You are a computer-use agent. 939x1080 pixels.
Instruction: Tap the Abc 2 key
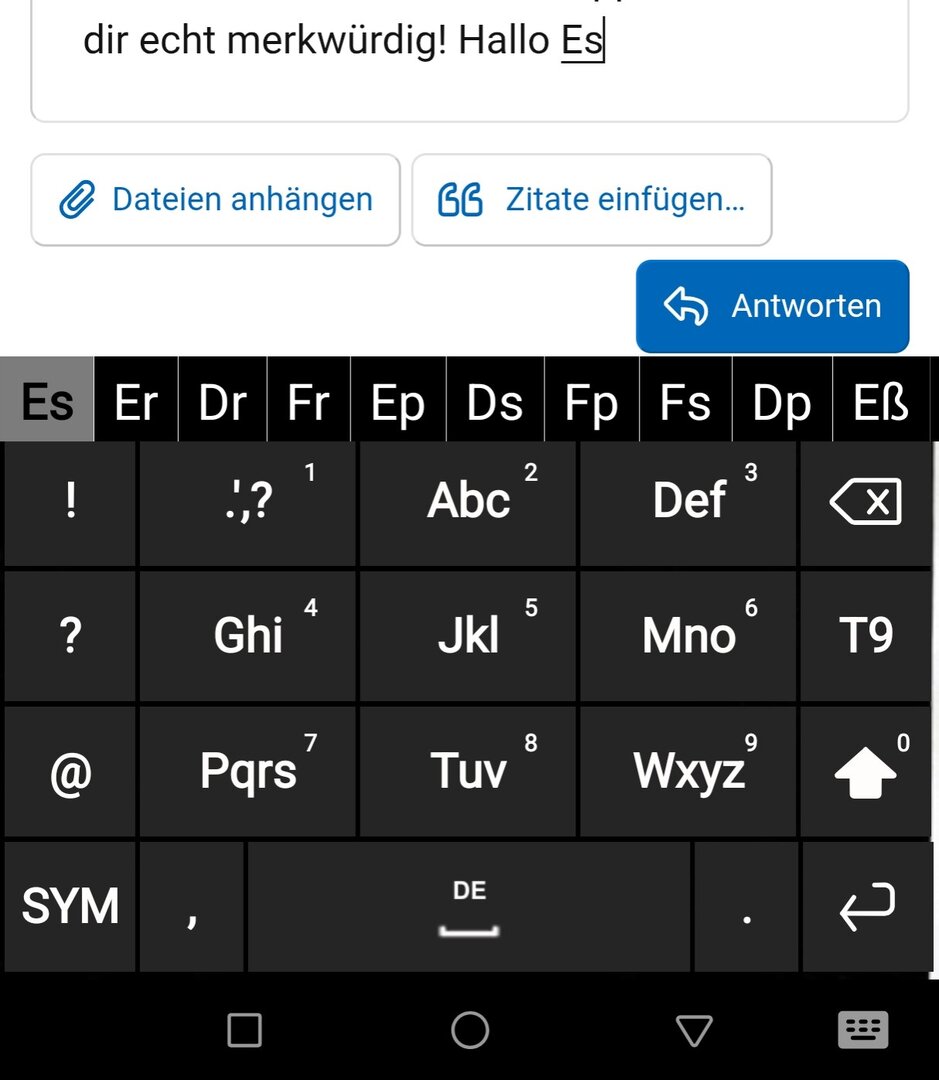tap(468, 503)
